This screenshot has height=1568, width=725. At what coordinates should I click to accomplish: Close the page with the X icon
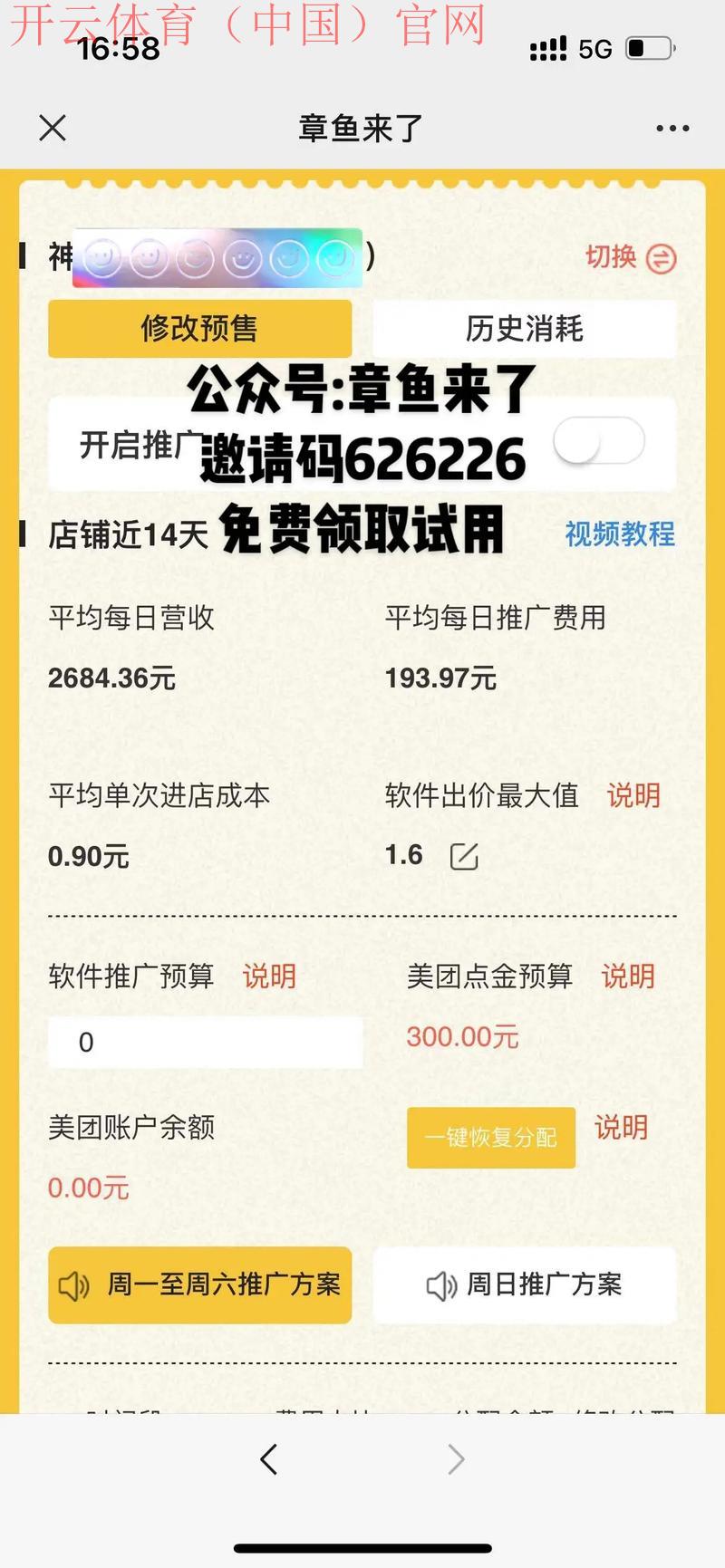coord(52,128)
